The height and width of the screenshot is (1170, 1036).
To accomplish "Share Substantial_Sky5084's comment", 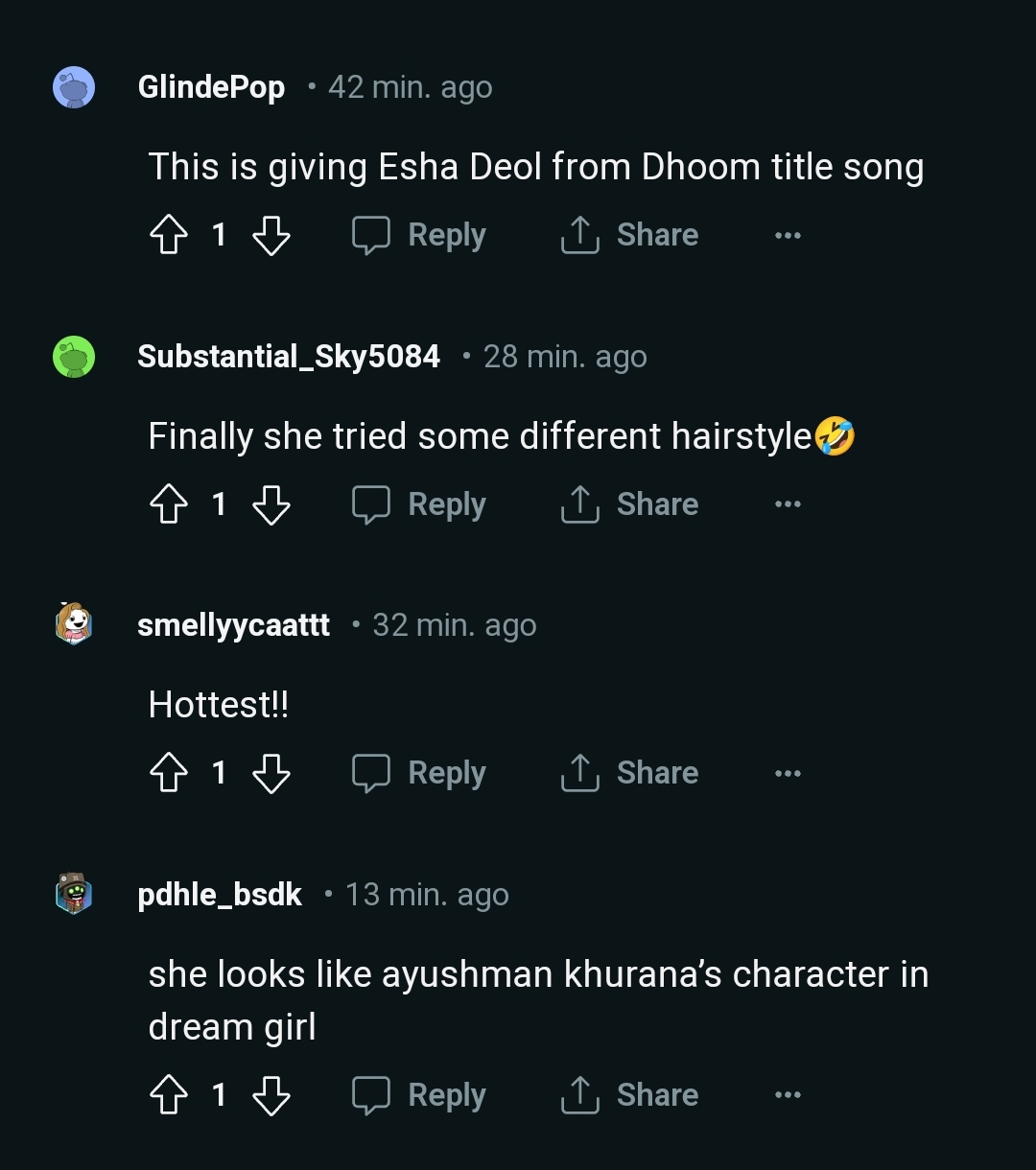I will (x=629, y=504).
